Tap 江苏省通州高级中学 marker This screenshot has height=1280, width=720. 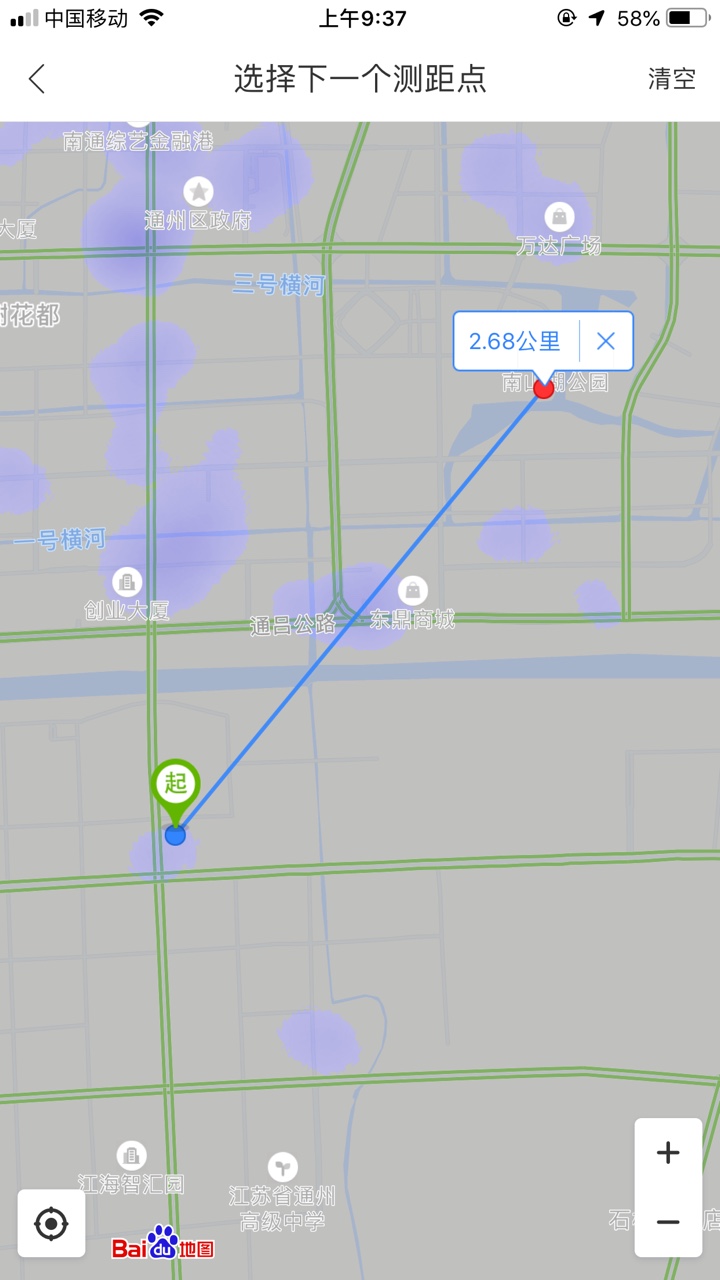[283, 1167]
